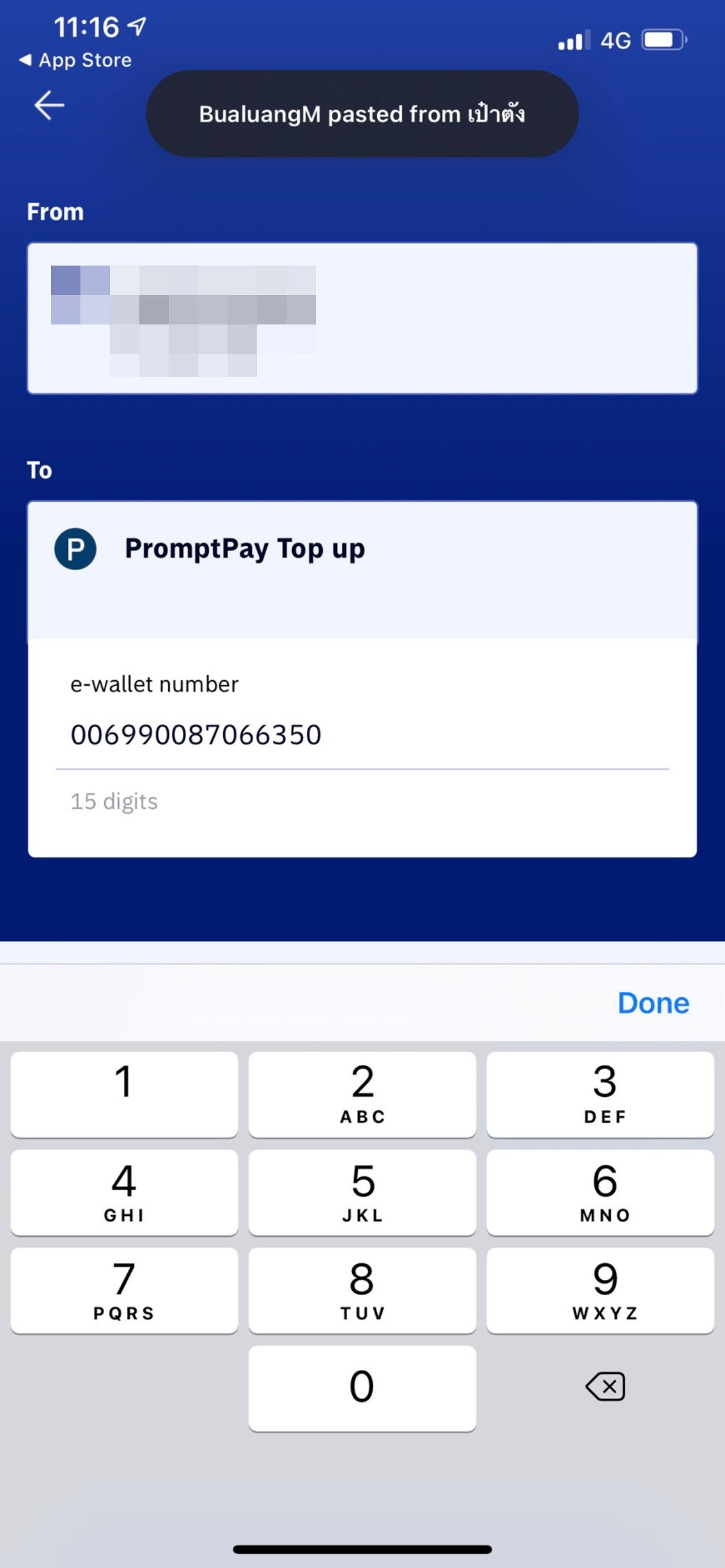The width and height of the screenshot is (725, 1568).
Task: Tap Done above the keypad
Action: point(652,1003)
